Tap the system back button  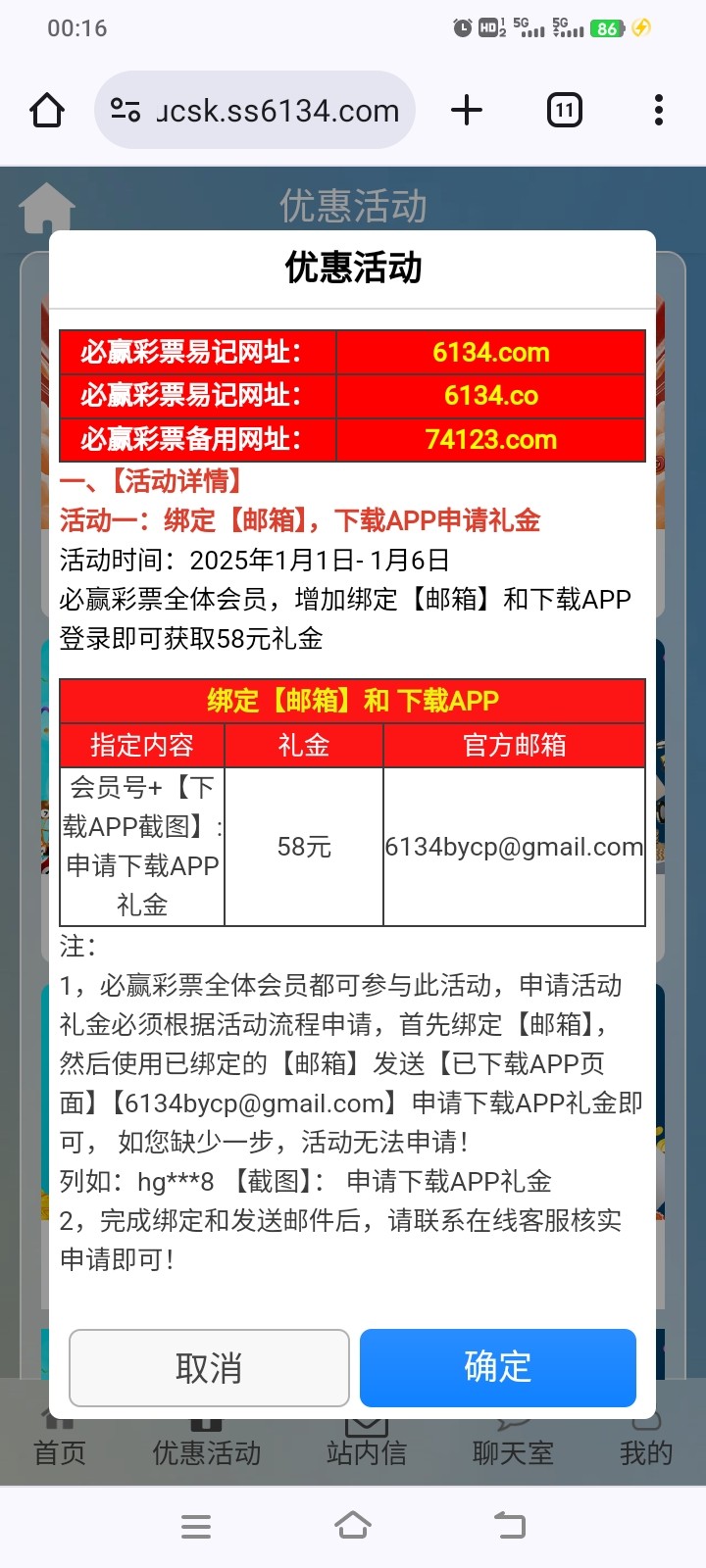pos(510,1525)
